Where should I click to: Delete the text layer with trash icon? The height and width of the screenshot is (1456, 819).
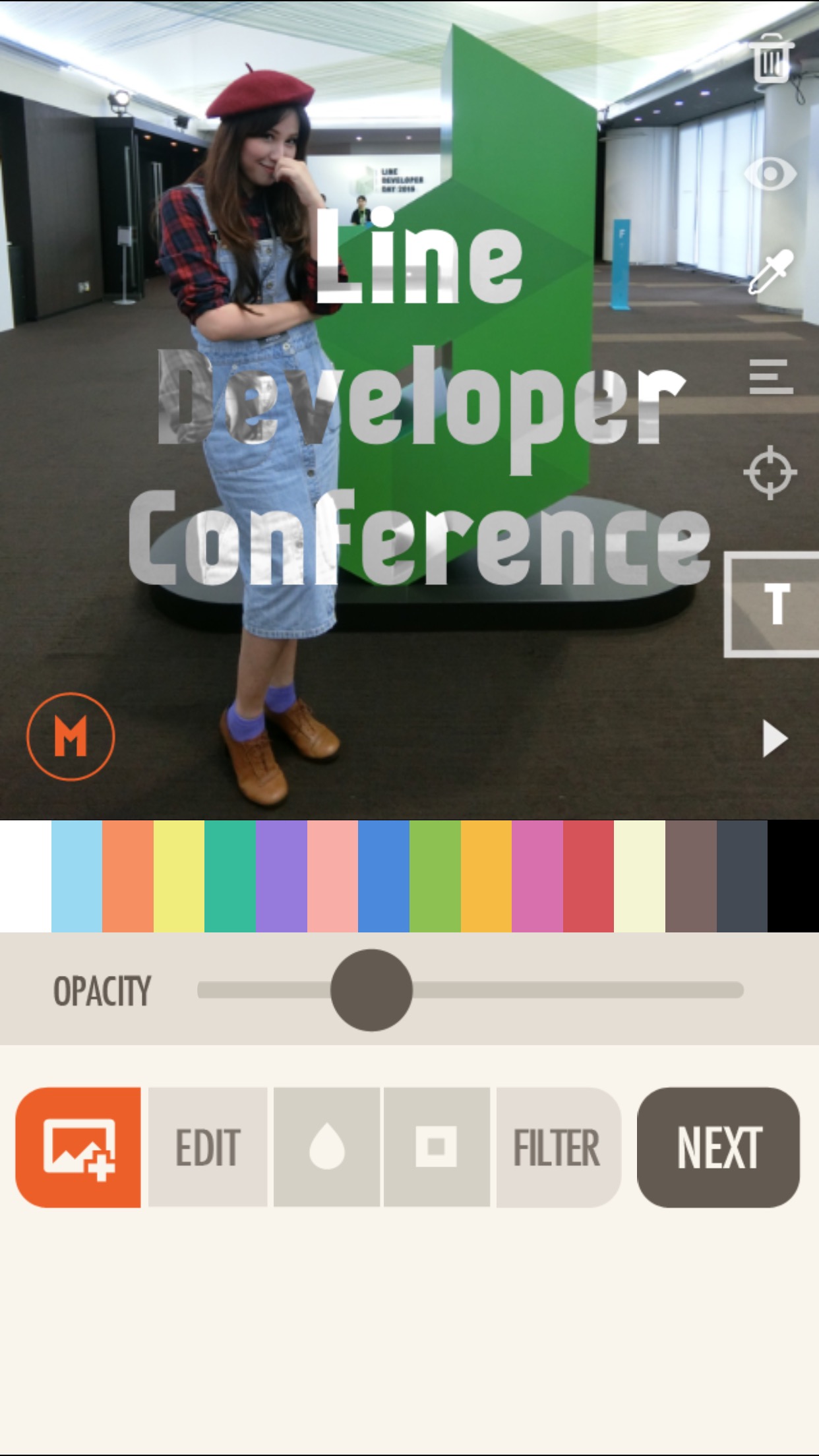770,58
